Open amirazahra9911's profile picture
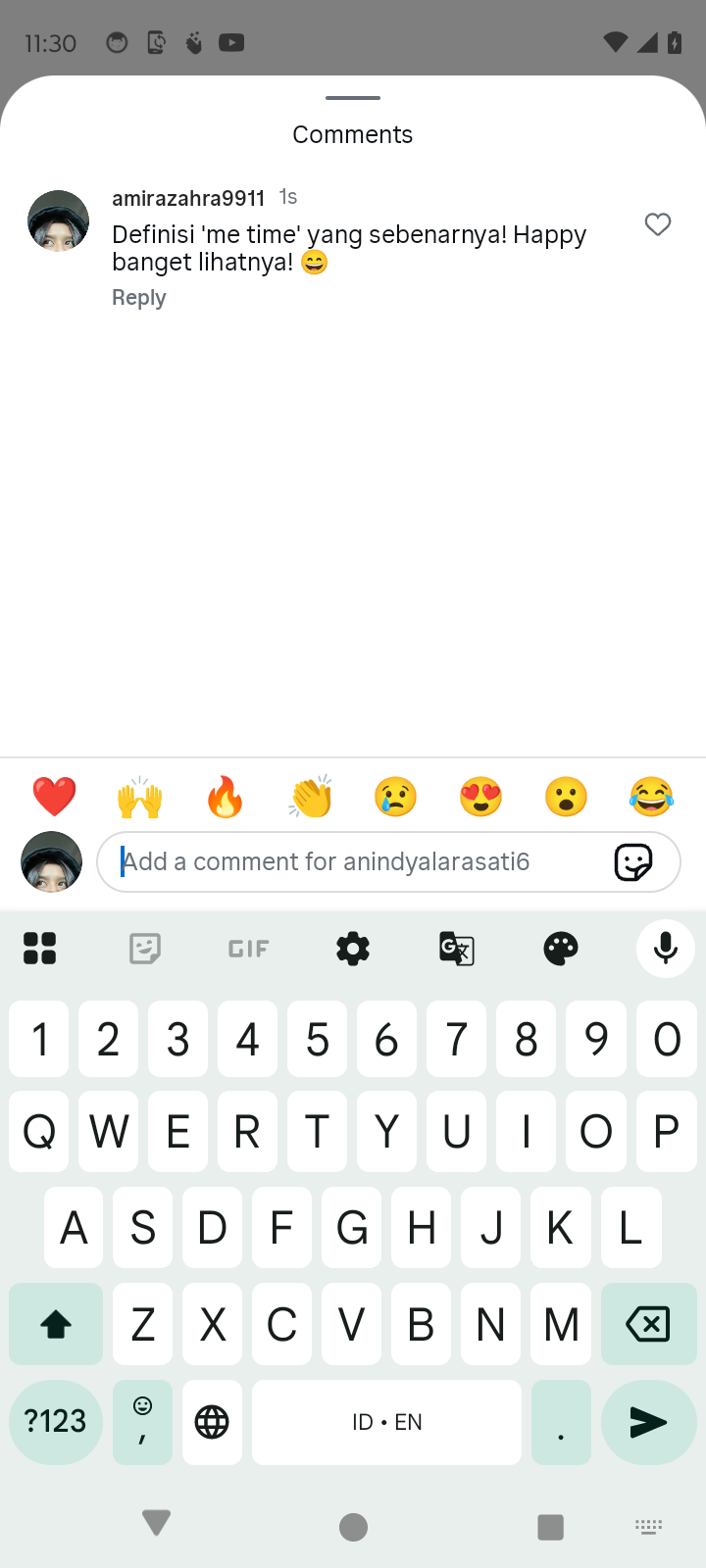 (58, 220)
